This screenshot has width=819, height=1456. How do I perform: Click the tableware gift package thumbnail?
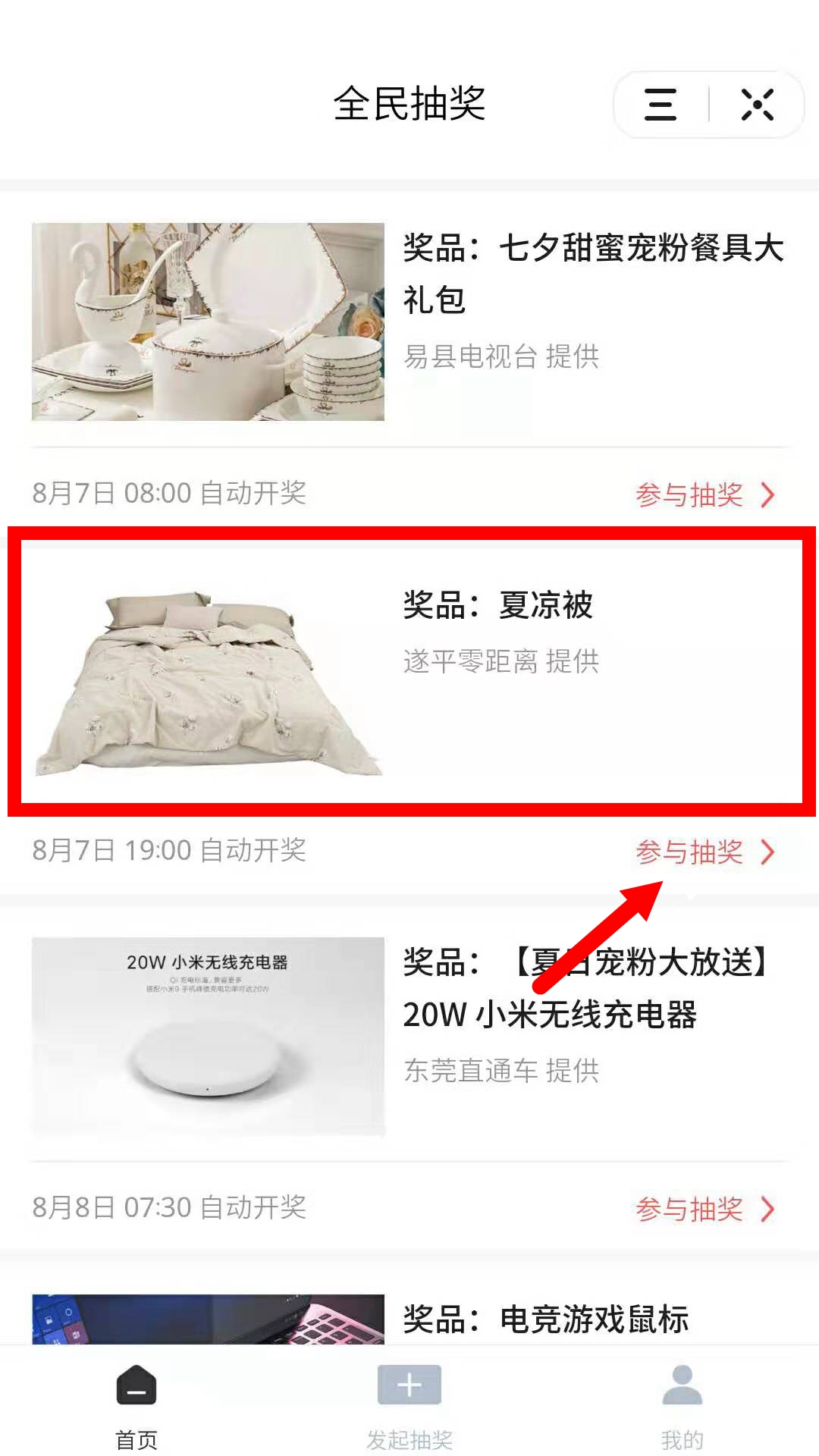point(209,322)
